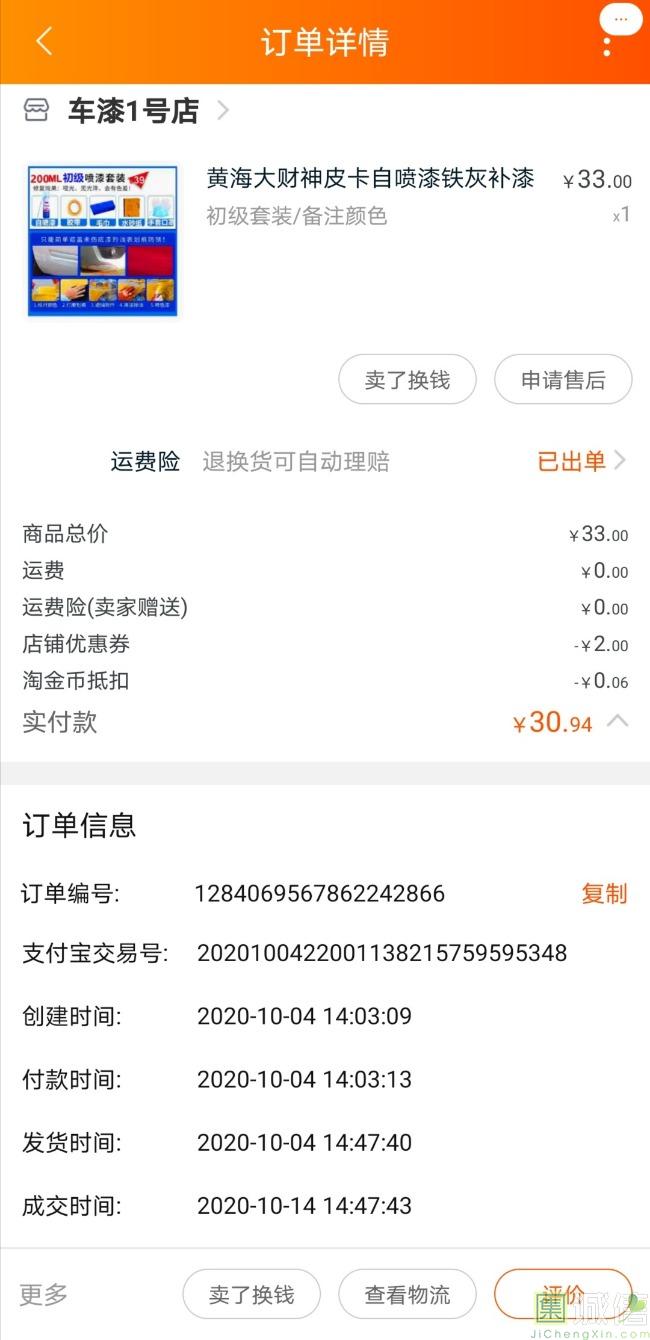Open 更多 options in the bottom bar
650x1340 pixels.
tap(44, 1295)
